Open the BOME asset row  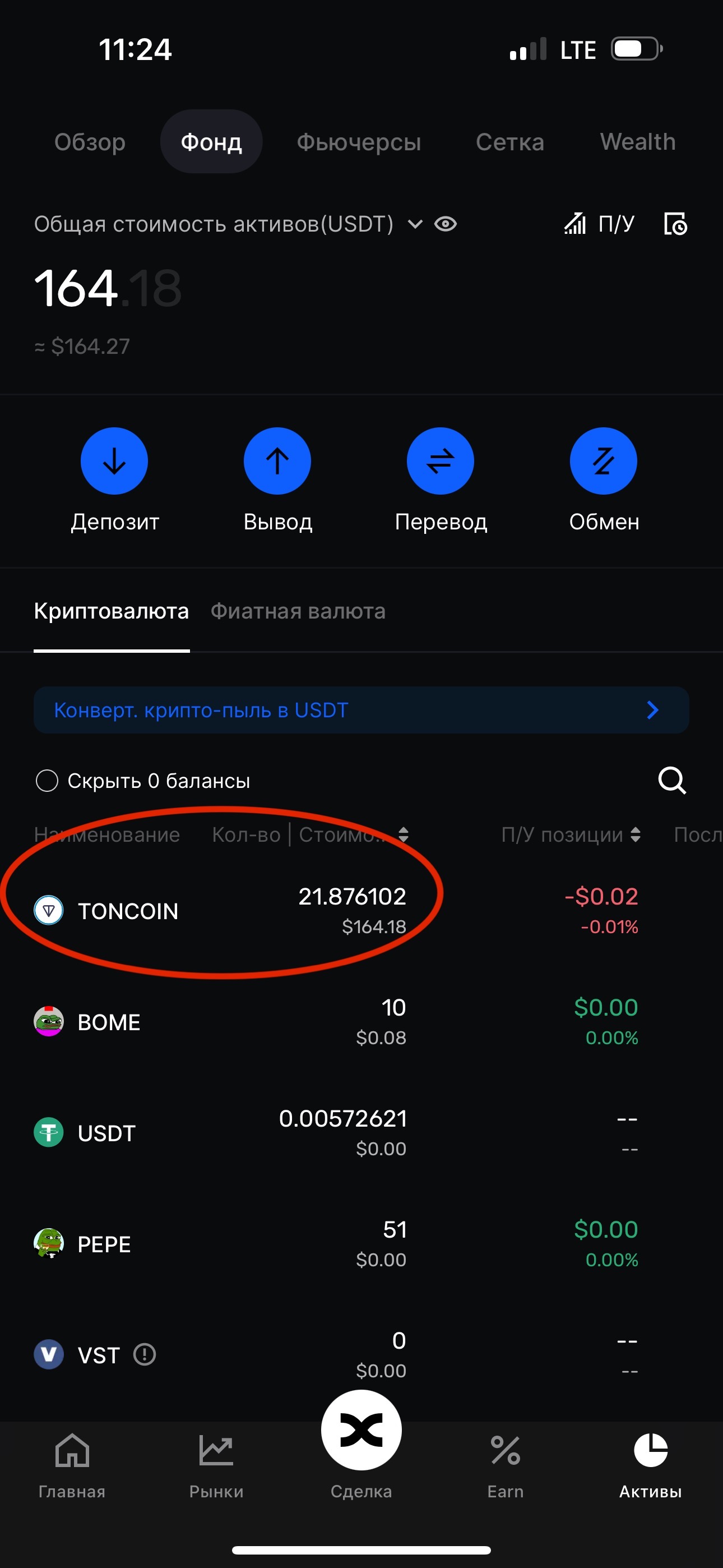coord(219,1022)
